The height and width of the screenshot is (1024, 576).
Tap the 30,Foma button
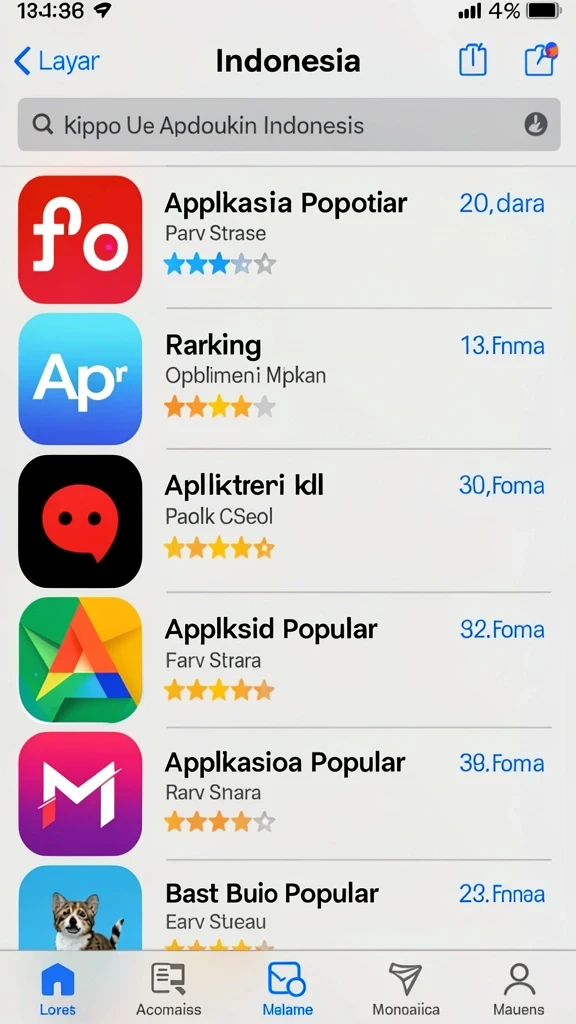[502, 485]
